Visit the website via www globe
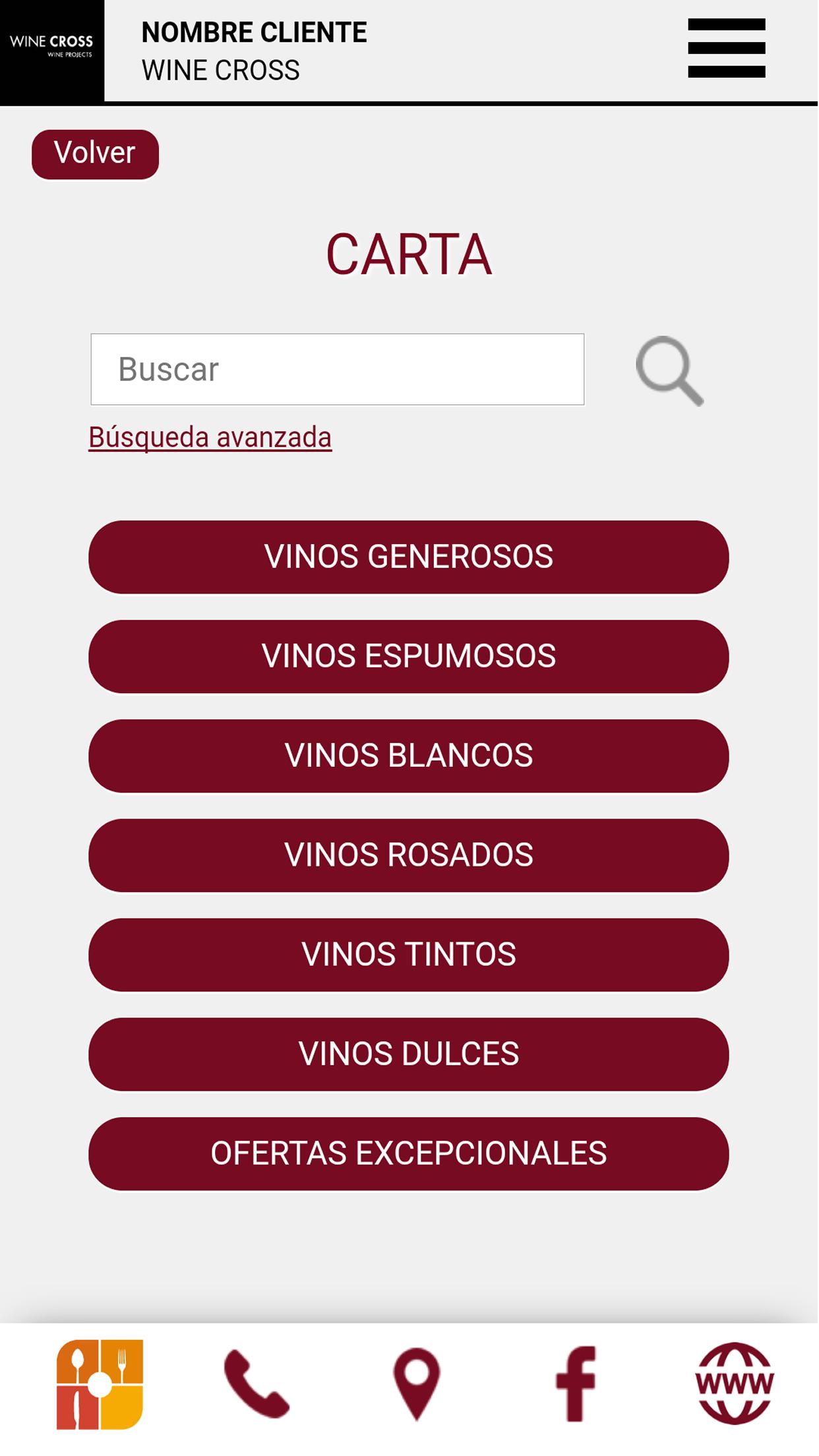 [x=735, y=1383]
